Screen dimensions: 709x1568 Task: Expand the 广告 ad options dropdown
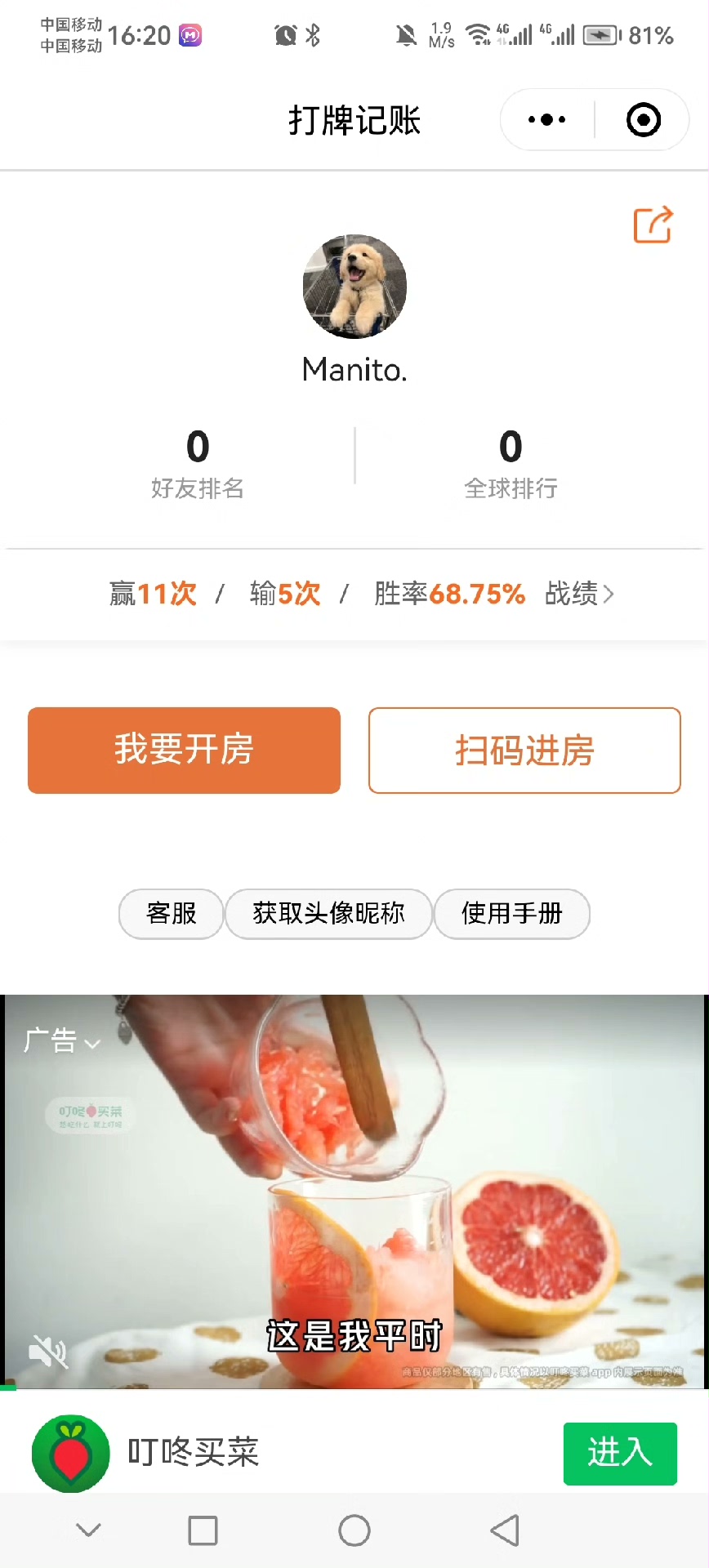click(x=62, y=1041)
